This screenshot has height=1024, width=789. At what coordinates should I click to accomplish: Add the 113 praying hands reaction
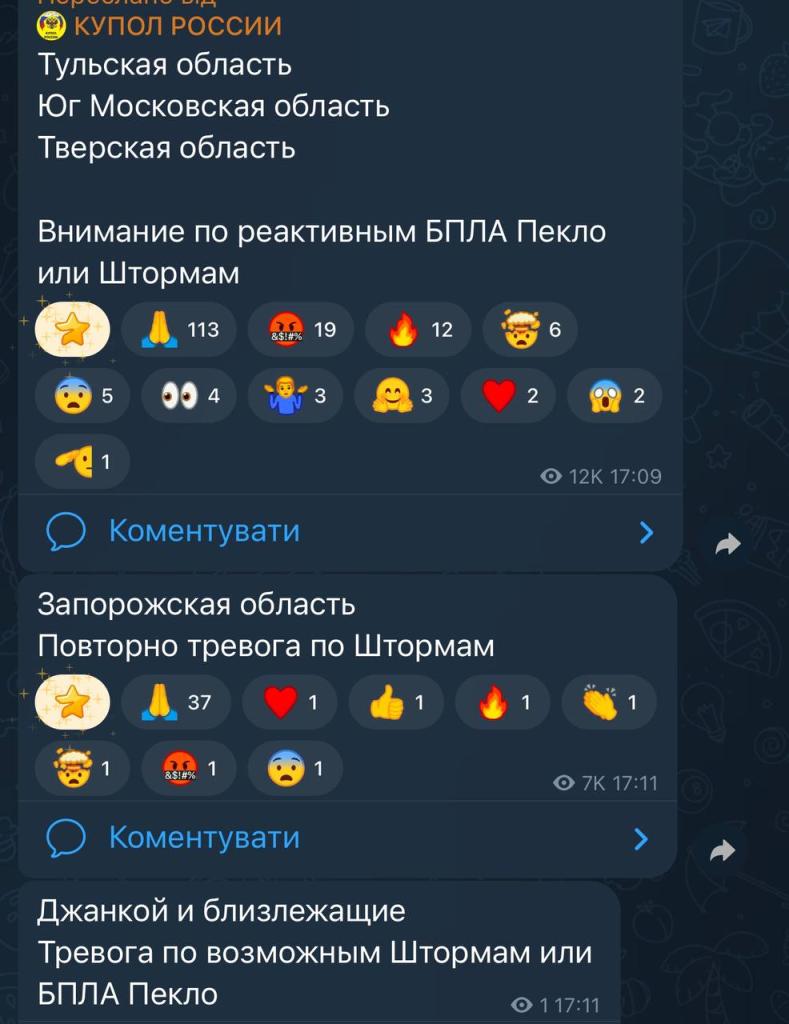point(178,329)
